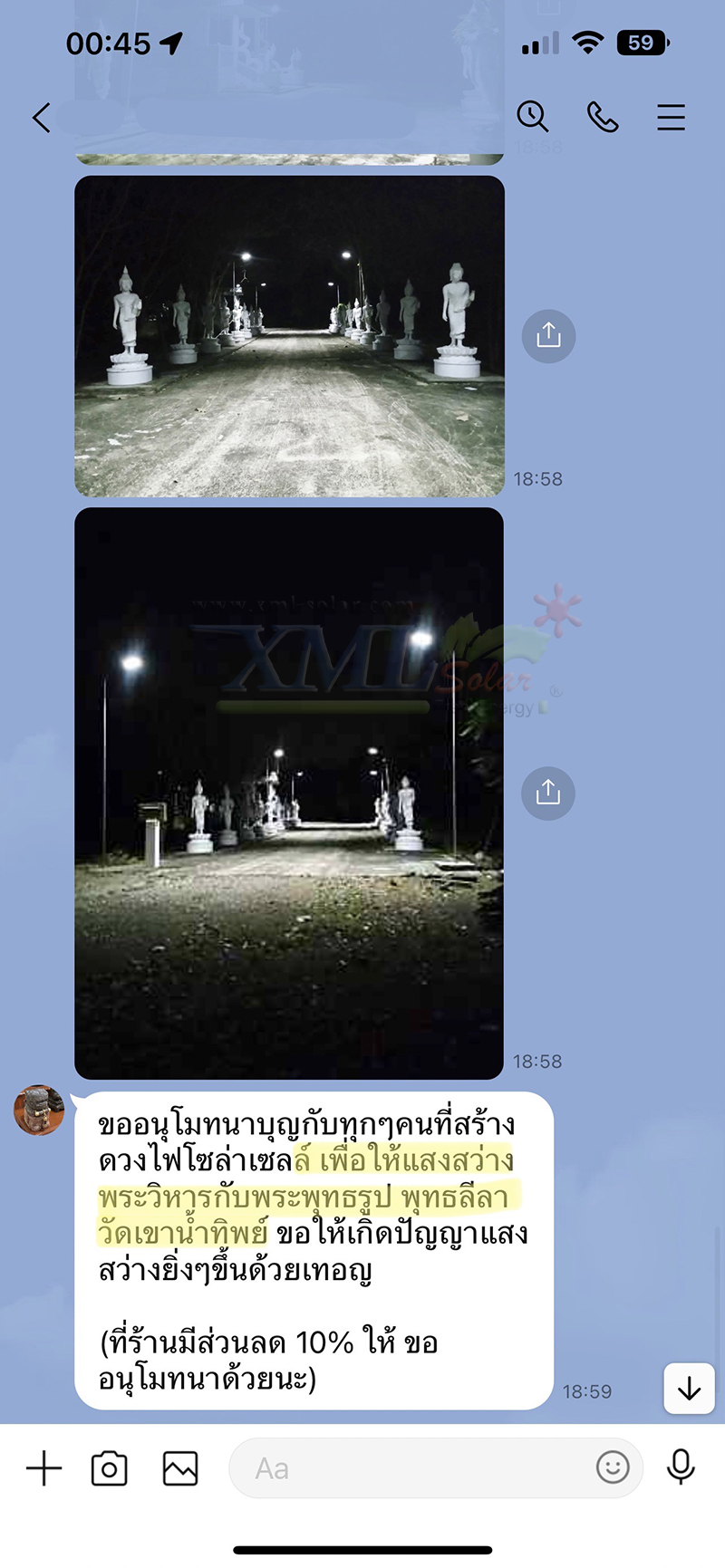Pick an image from the gallery
Viewport: 725px width, 1568px height.
[x=179, y=1468]
